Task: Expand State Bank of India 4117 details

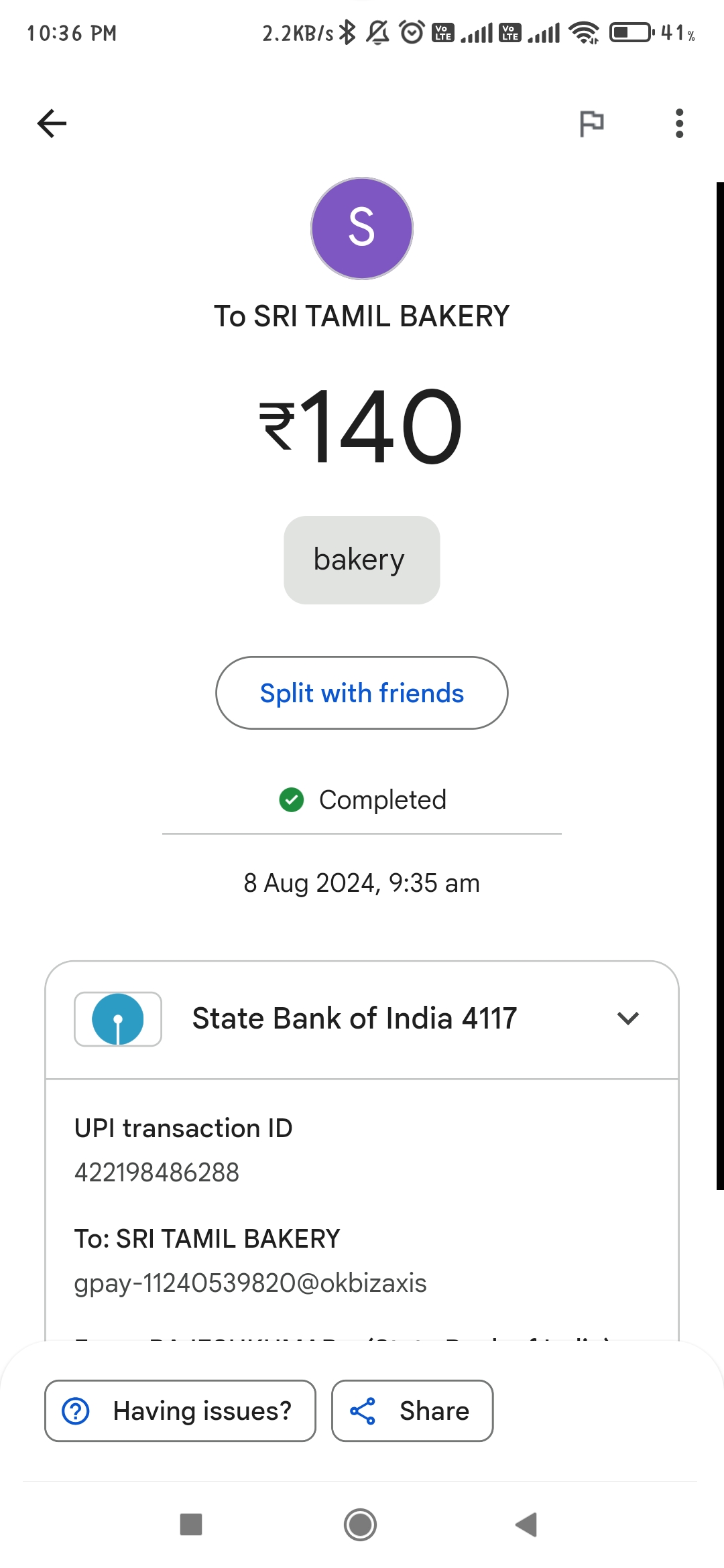Action: (628, 1019)
